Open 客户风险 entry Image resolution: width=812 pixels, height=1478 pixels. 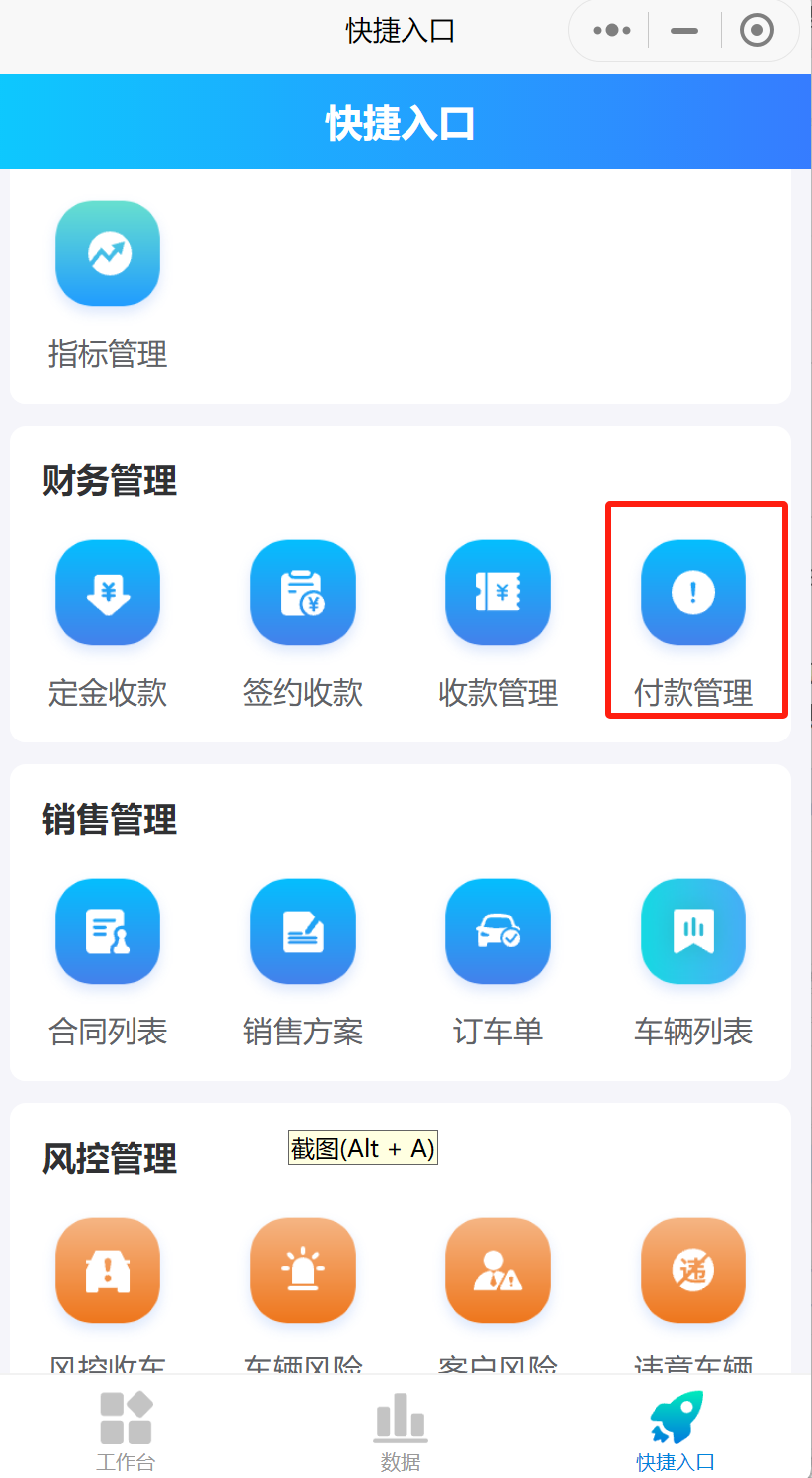click(x=498, y=1271)
